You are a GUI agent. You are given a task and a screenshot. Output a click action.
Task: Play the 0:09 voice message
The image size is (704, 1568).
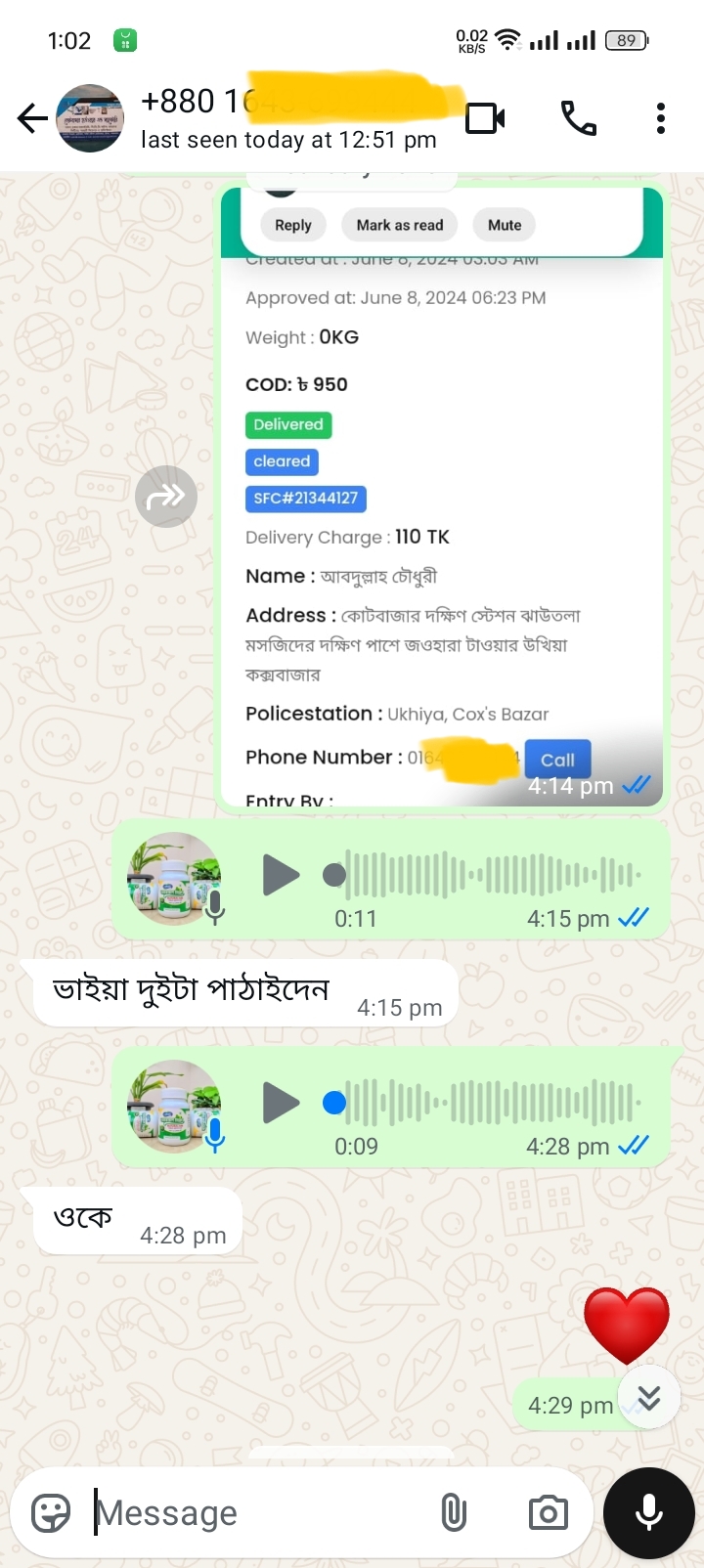282,1103
